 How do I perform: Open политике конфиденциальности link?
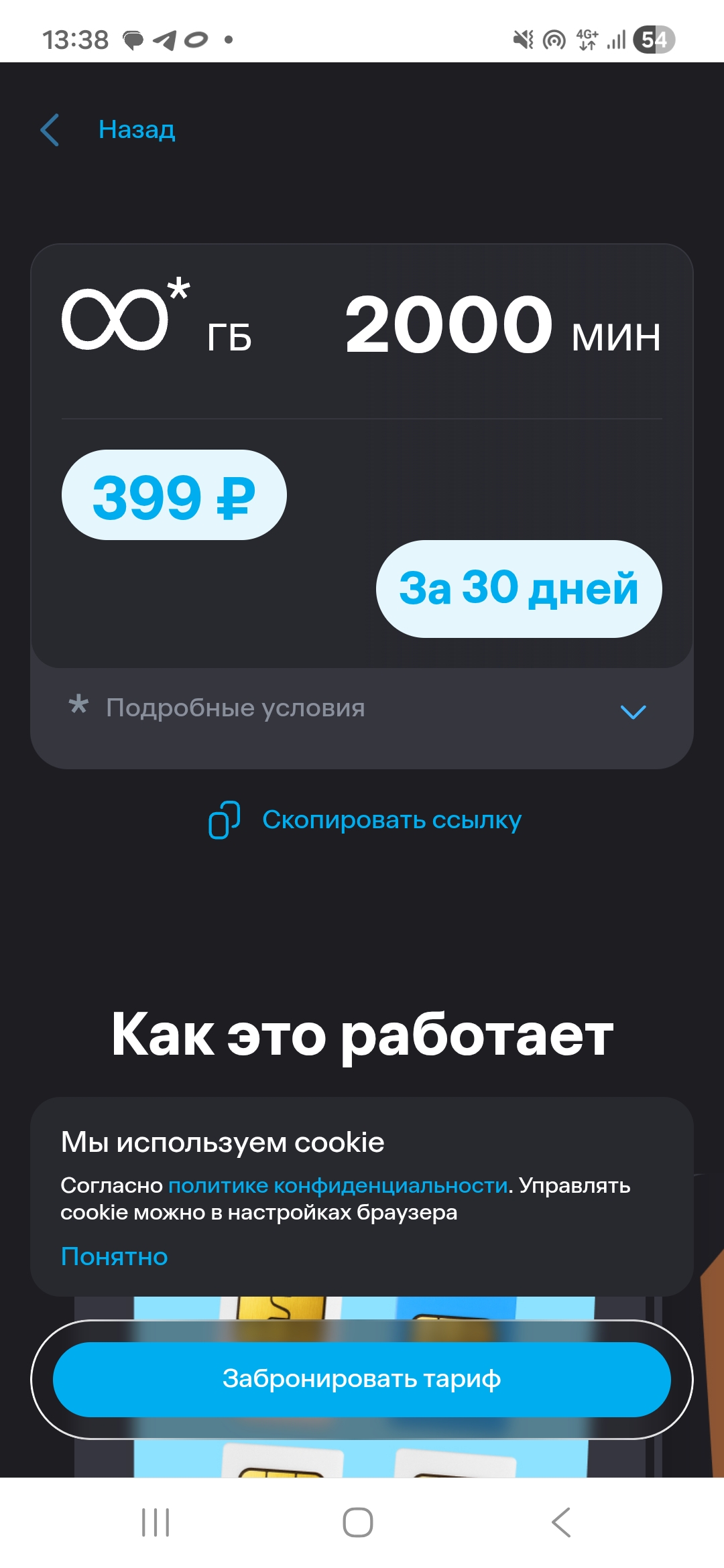pyautogui.click(x=337, y=1185)
